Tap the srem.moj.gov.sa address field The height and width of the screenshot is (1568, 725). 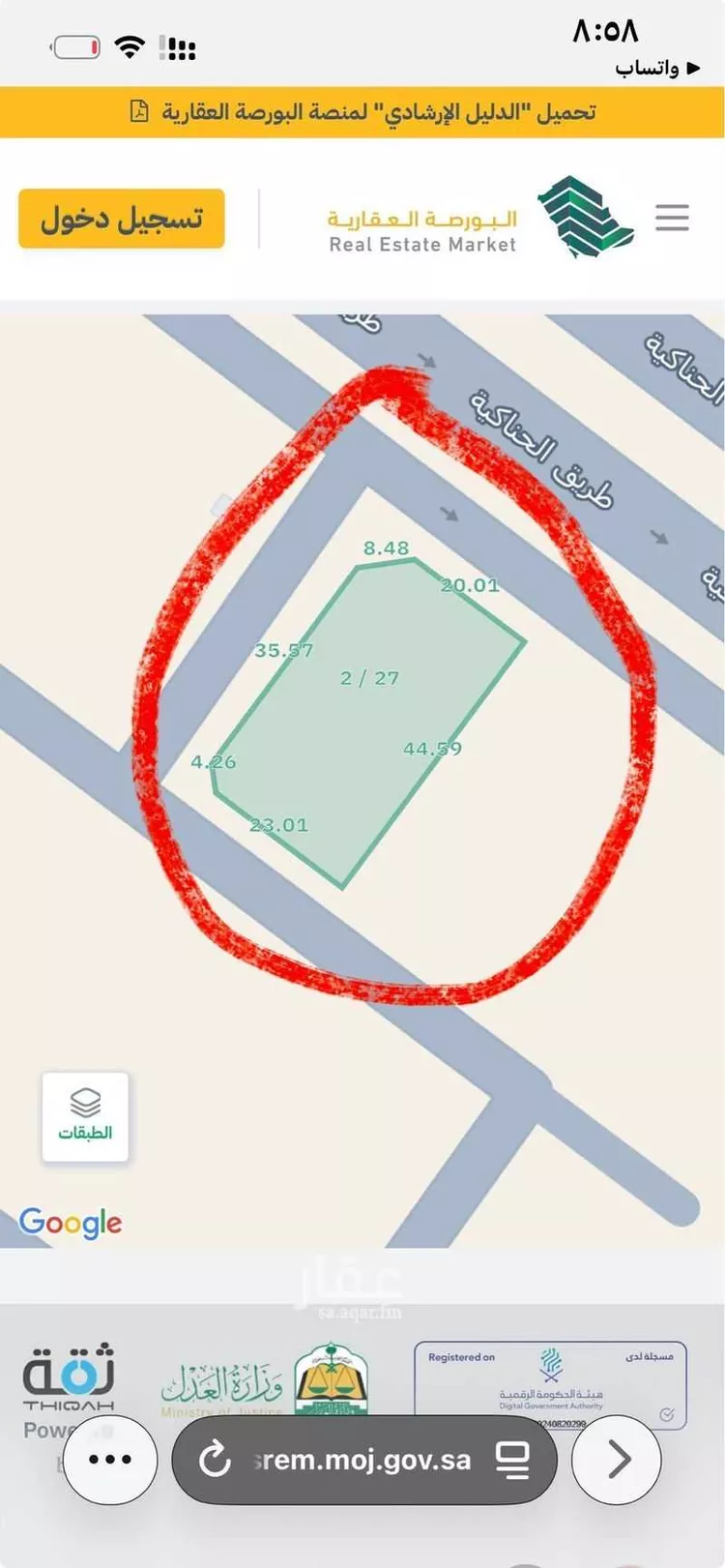[x=362, y=1459]
